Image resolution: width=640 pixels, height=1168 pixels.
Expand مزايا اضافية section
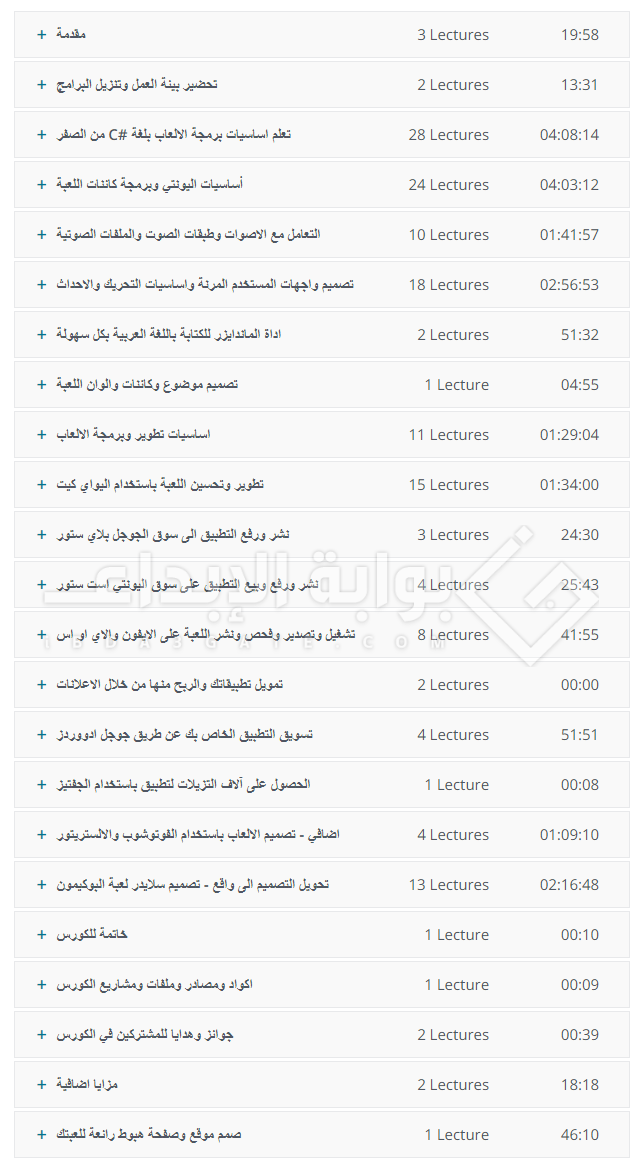(321, 1084)
